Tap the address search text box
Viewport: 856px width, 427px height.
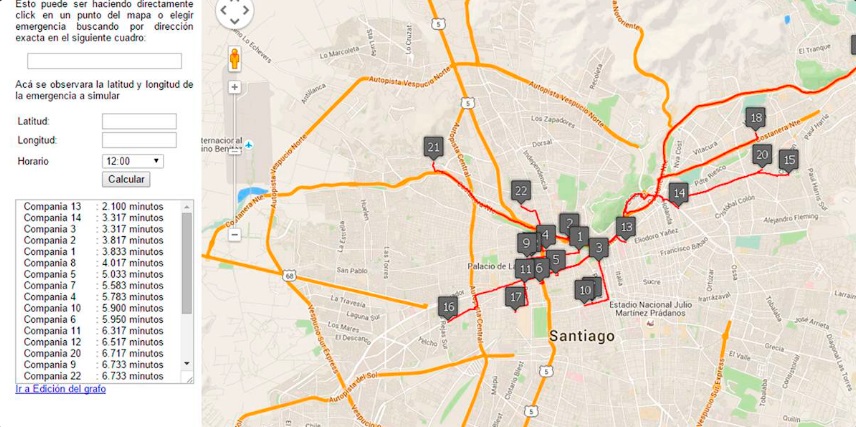(x=104, y=61)
